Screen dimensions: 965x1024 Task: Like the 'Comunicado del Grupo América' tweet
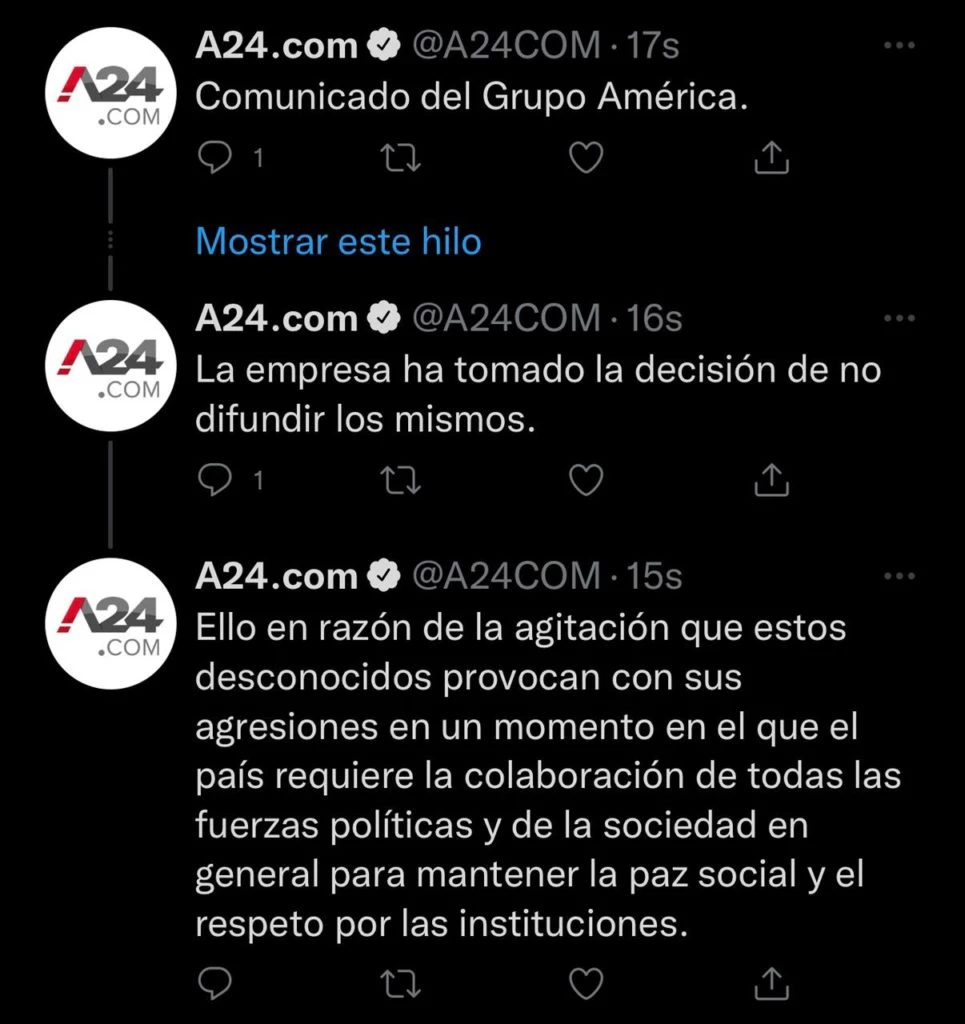click(586, 157)
